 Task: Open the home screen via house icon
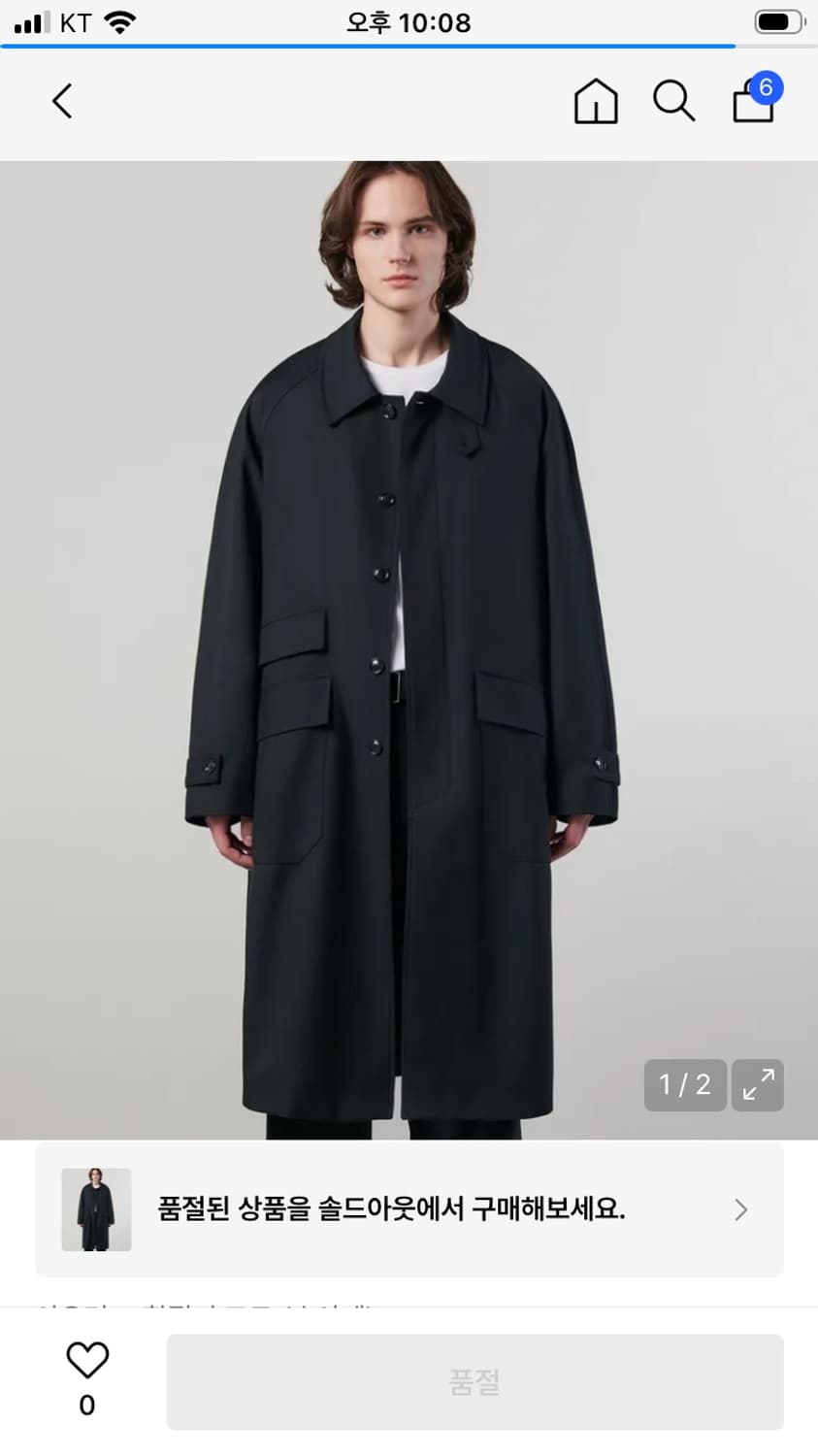596,101
